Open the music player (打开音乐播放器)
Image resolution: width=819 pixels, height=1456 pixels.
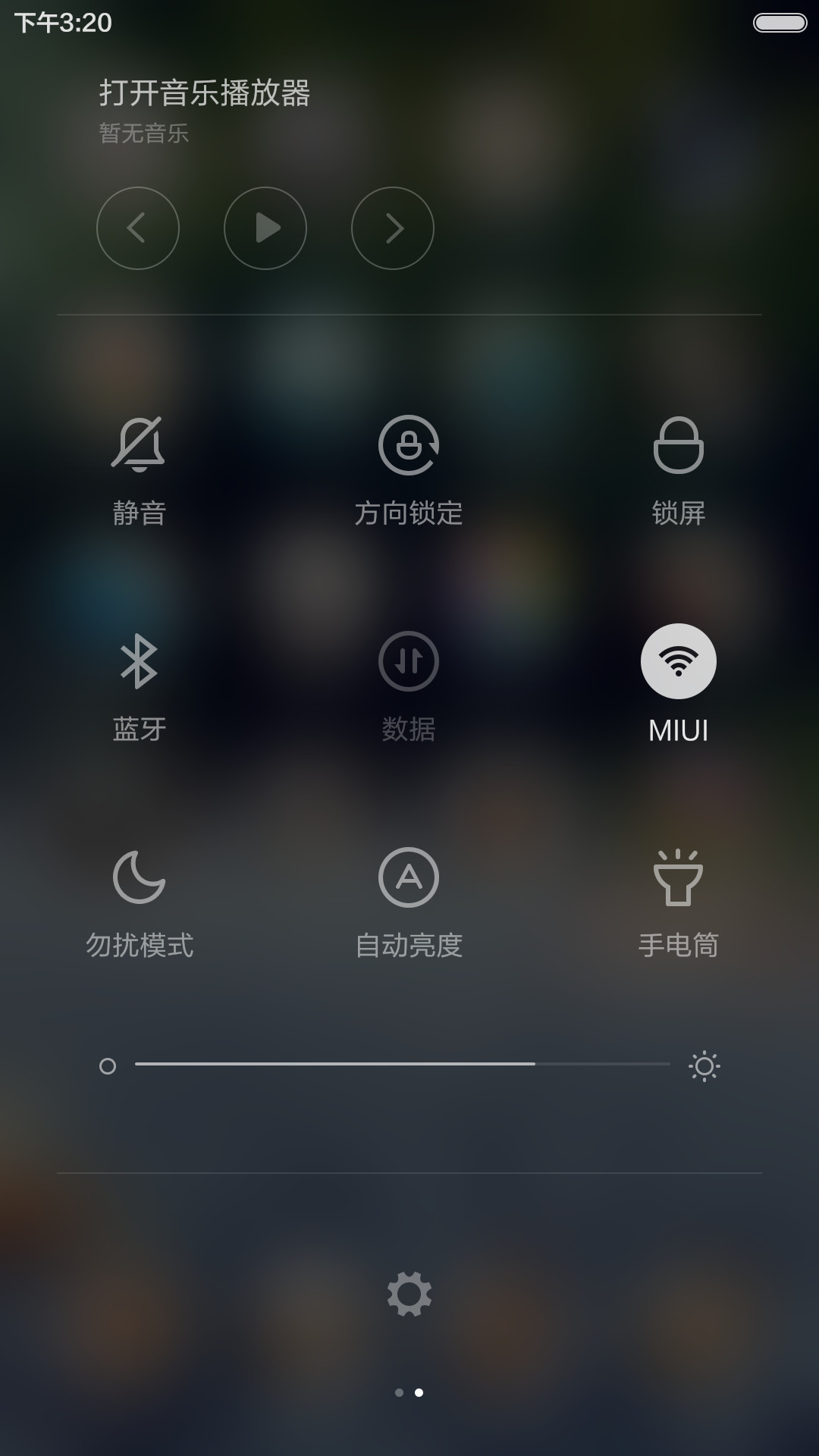click(x=205, y=93)
